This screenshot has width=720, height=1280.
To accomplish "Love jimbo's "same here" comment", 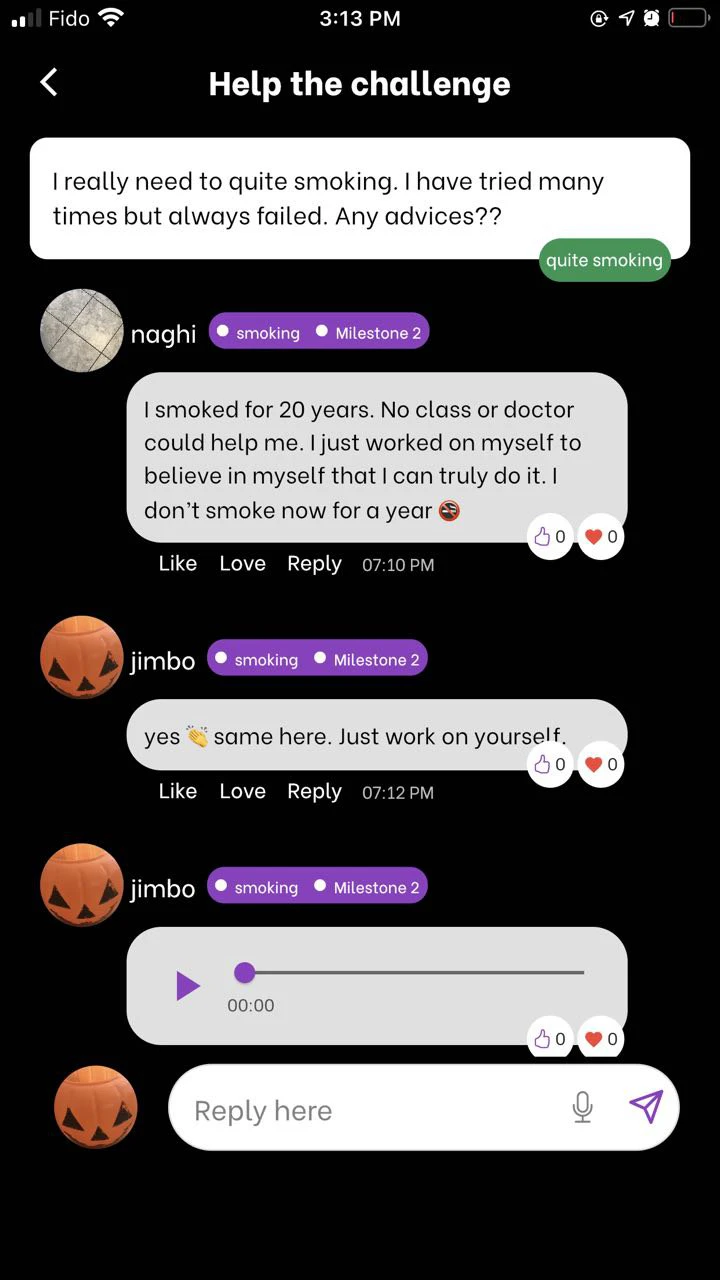I will 242,792.
